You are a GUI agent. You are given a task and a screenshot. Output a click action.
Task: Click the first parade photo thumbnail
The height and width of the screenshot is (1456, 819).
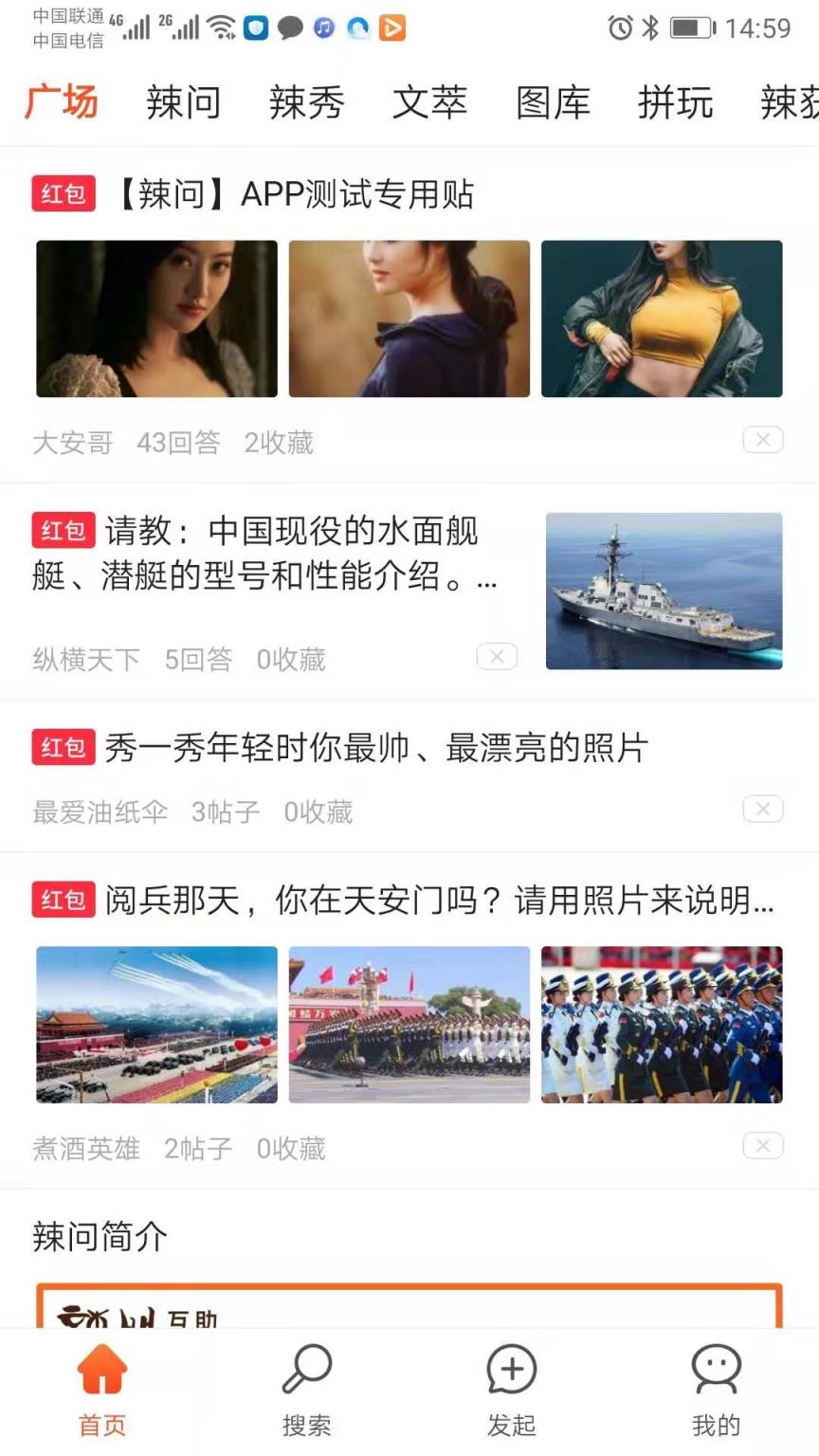point(155,1025)
